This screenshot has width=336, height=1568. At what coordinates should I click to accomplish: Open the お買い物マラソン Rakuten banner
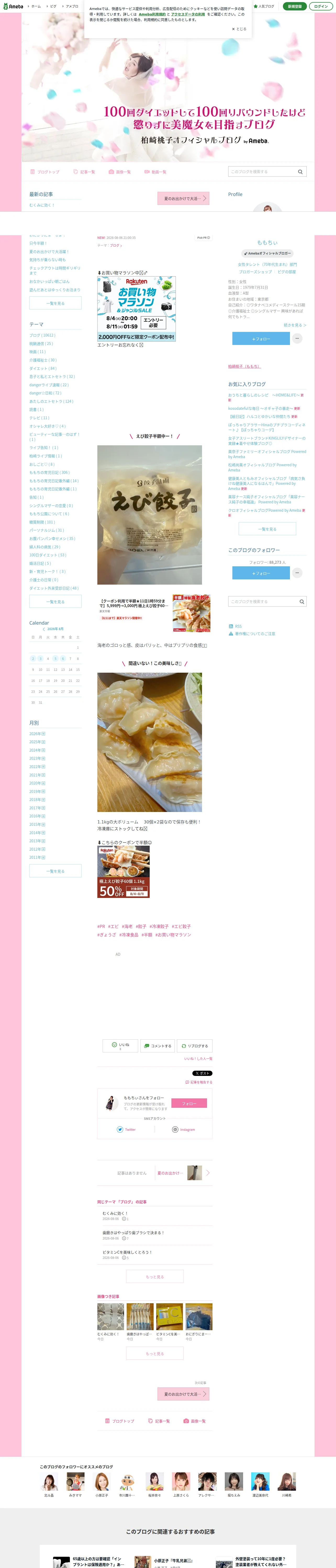137,309
